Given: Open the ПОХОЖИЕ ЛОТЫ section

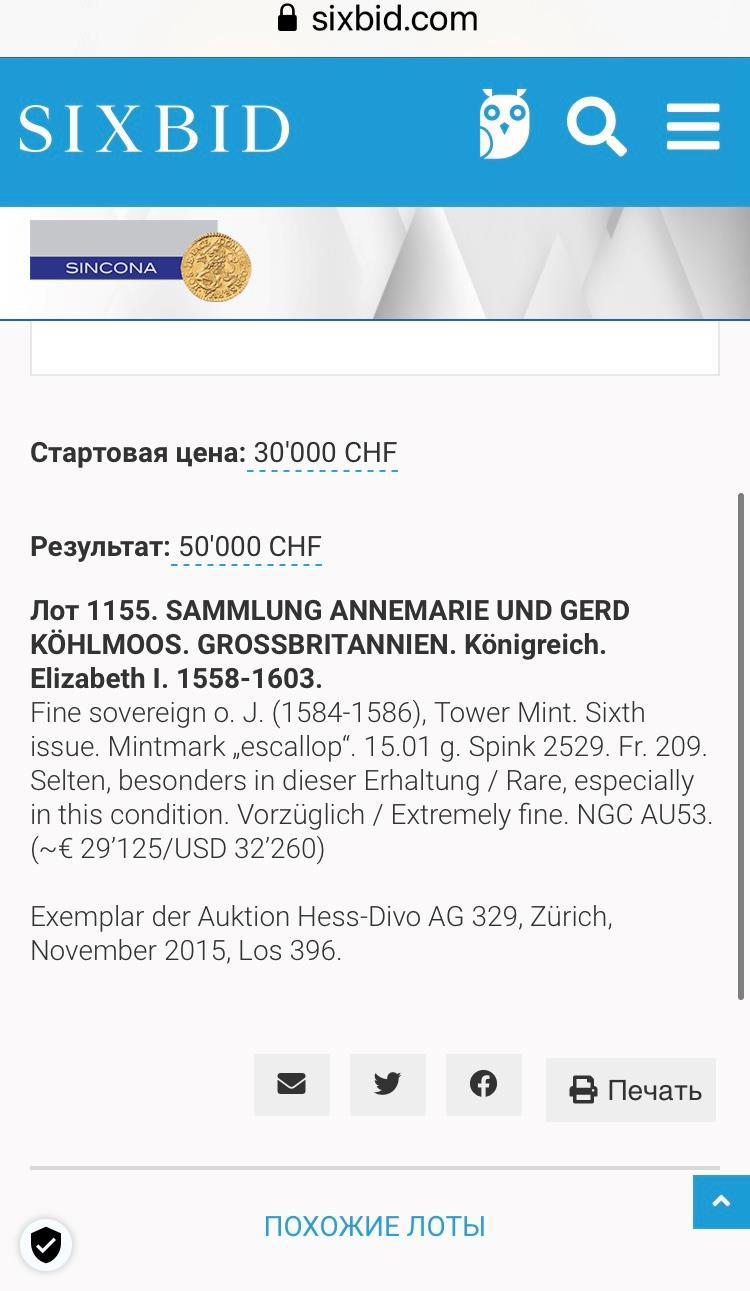Looking at the screenshot, I should pos(374,1226).
